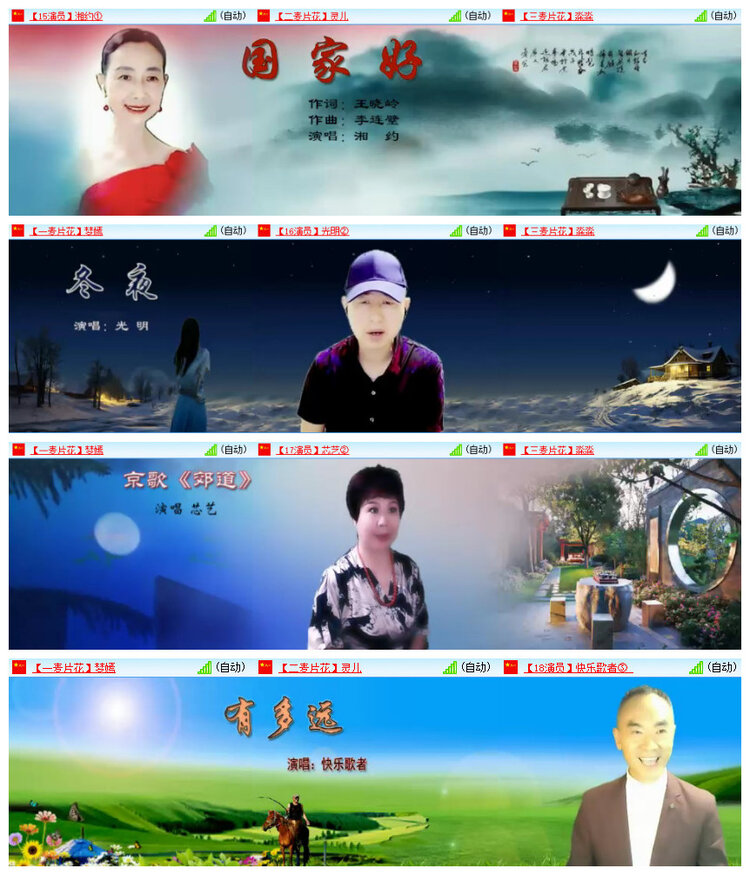Click the flag icon in the 芯艺② header

tap(263, 450)
